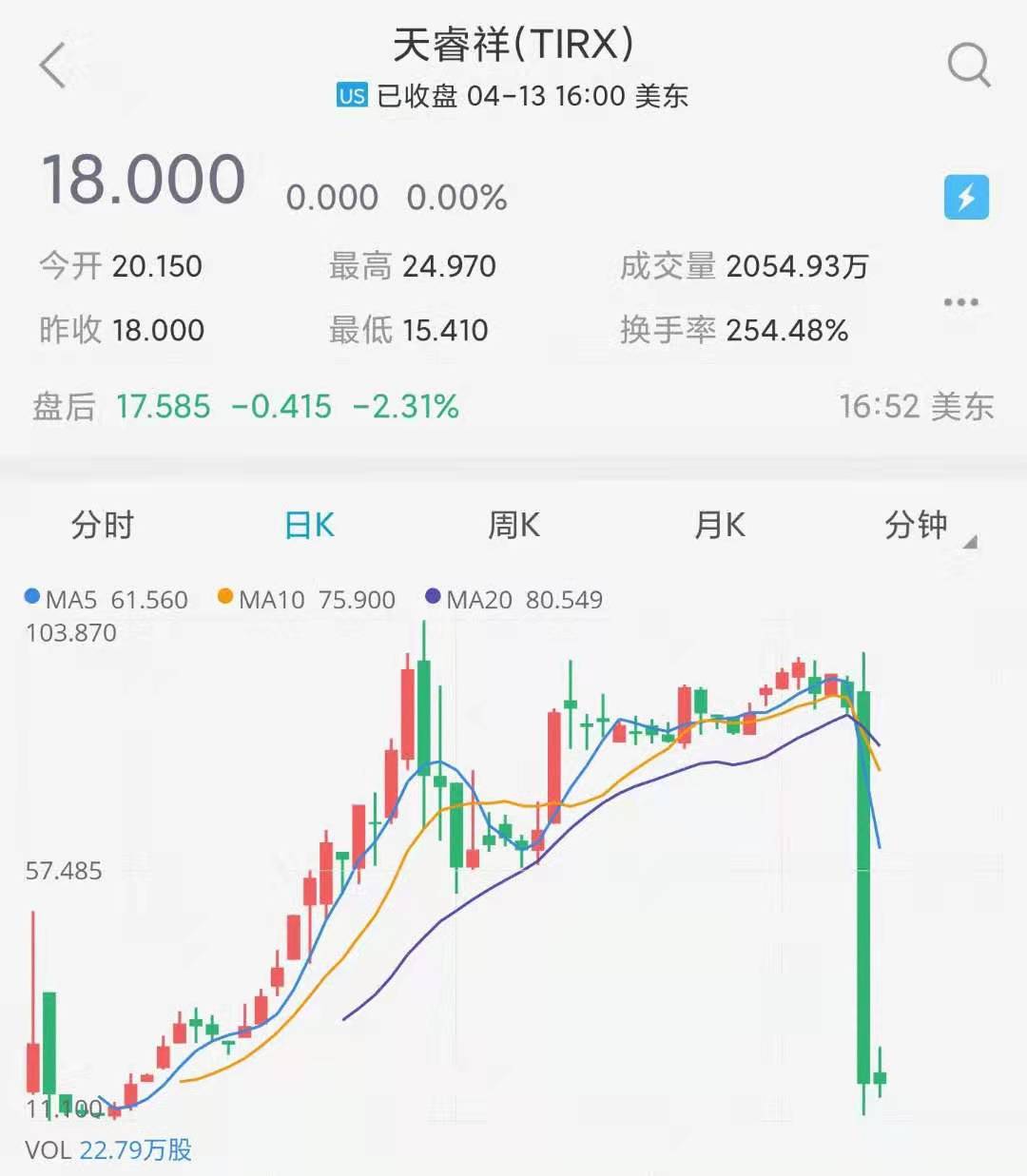Tap the large 18.000 price display

tap(145, 179)
